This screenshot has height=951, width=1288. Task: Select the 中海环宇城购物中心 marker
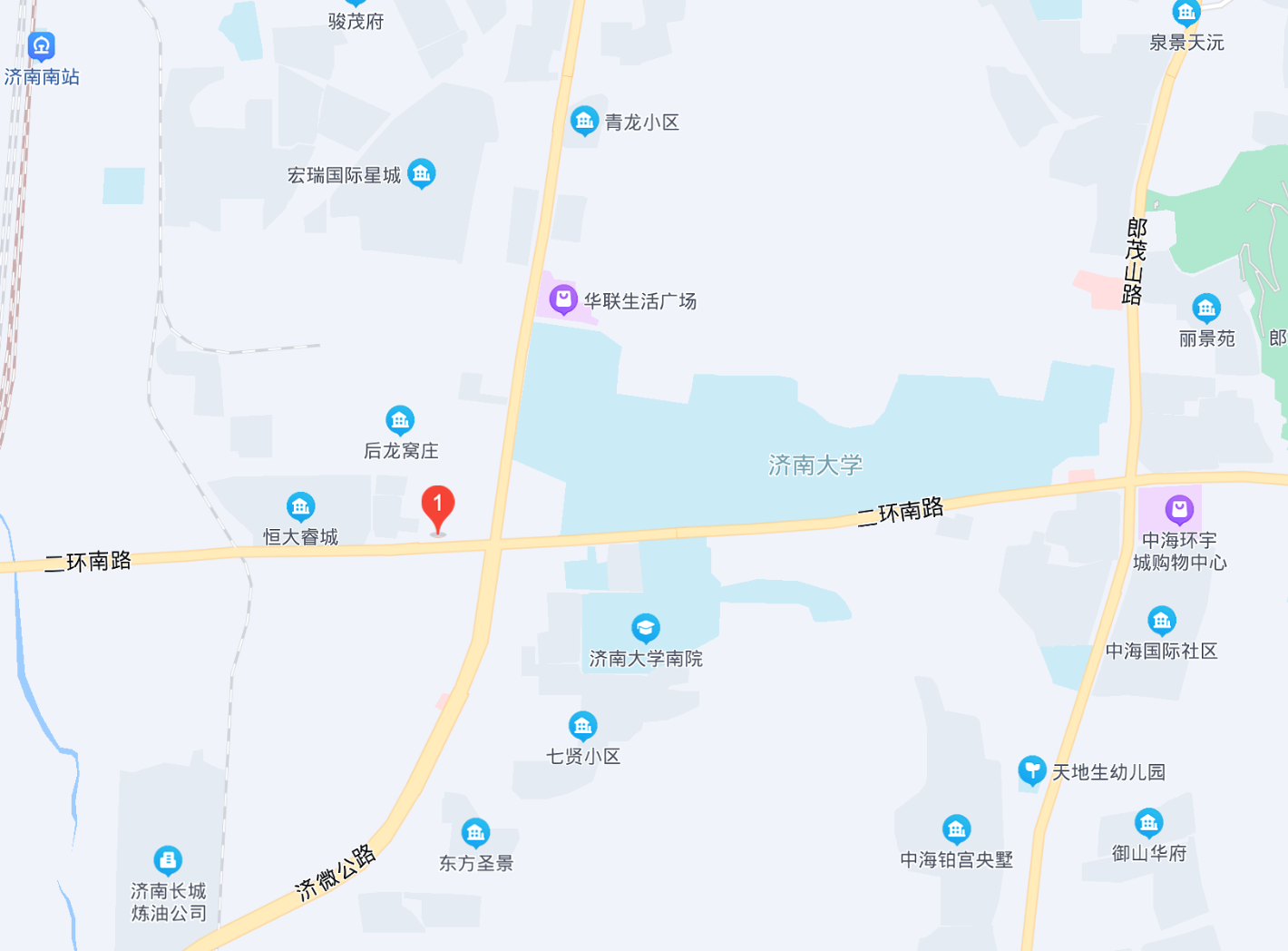click(1179, 509)
